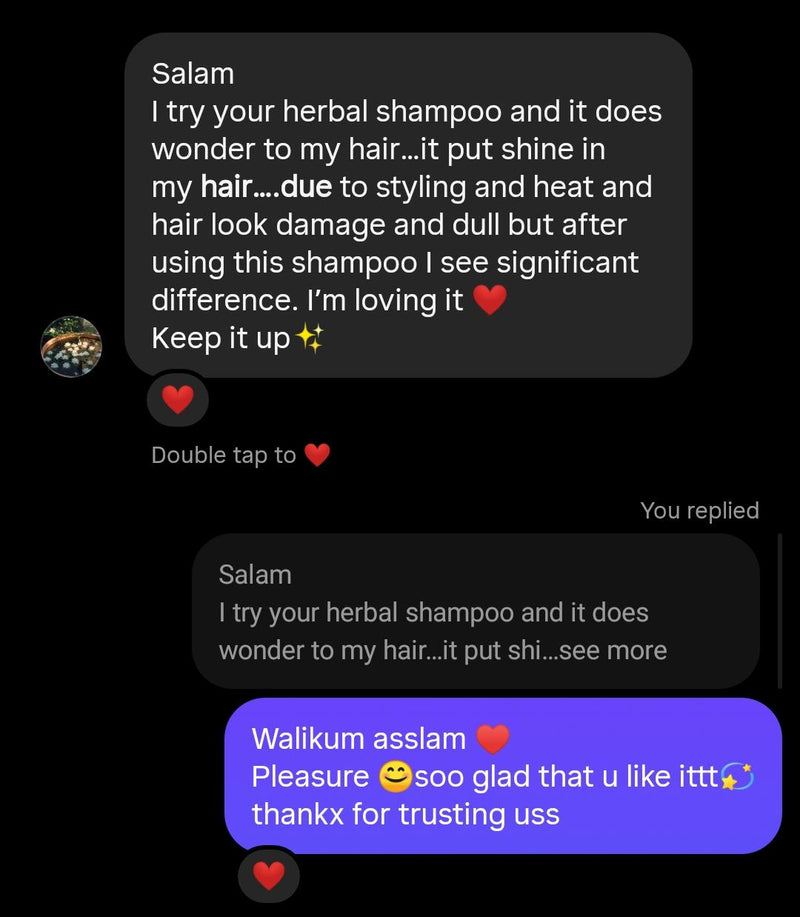Click the red heart emoji in 'Walikum asslam' message
Screen dimensions: 800x917
click(x=493, y=739)
